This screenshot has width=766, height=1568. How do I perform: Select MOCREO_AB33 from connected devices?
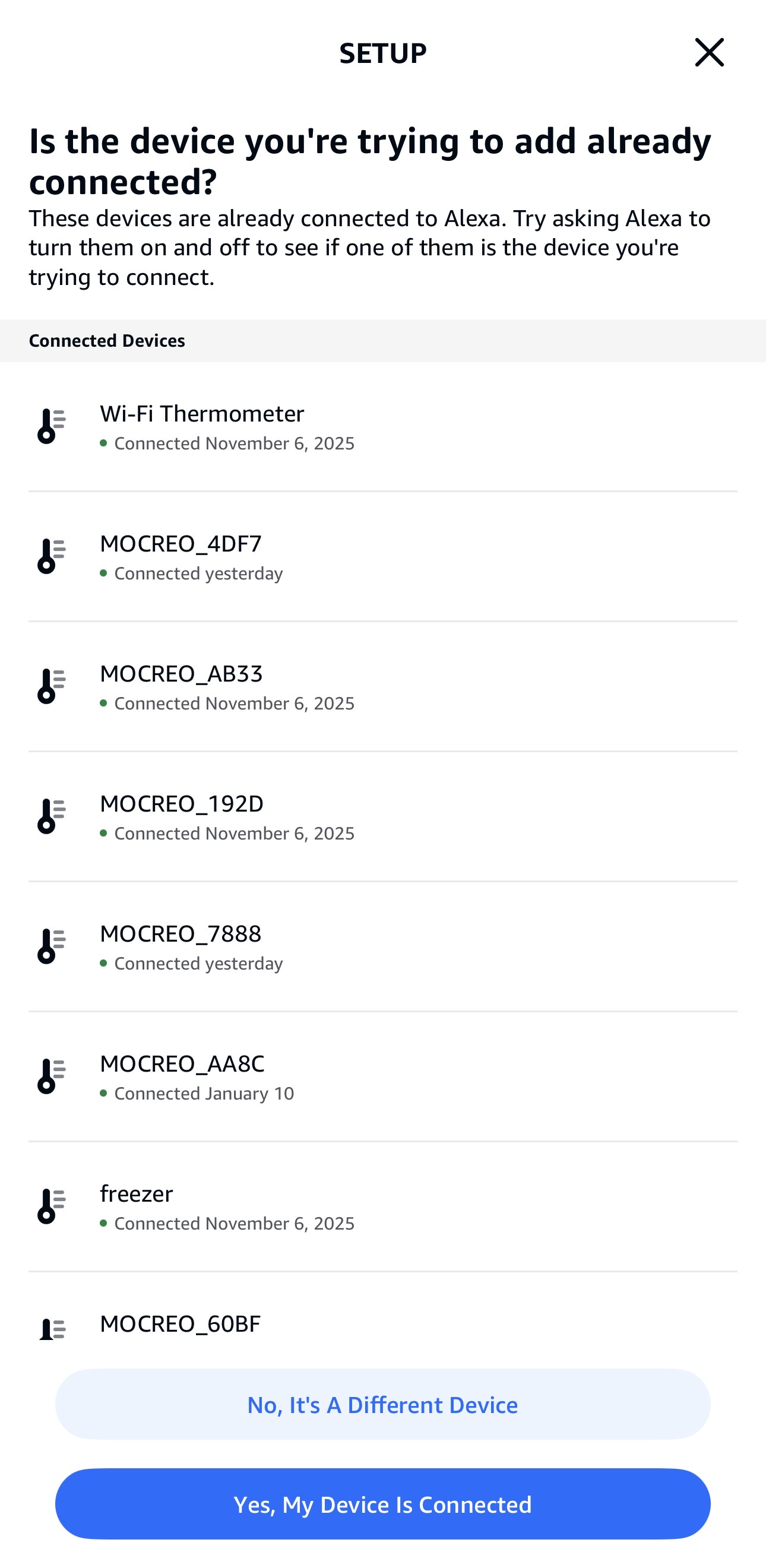coord(382,686)
